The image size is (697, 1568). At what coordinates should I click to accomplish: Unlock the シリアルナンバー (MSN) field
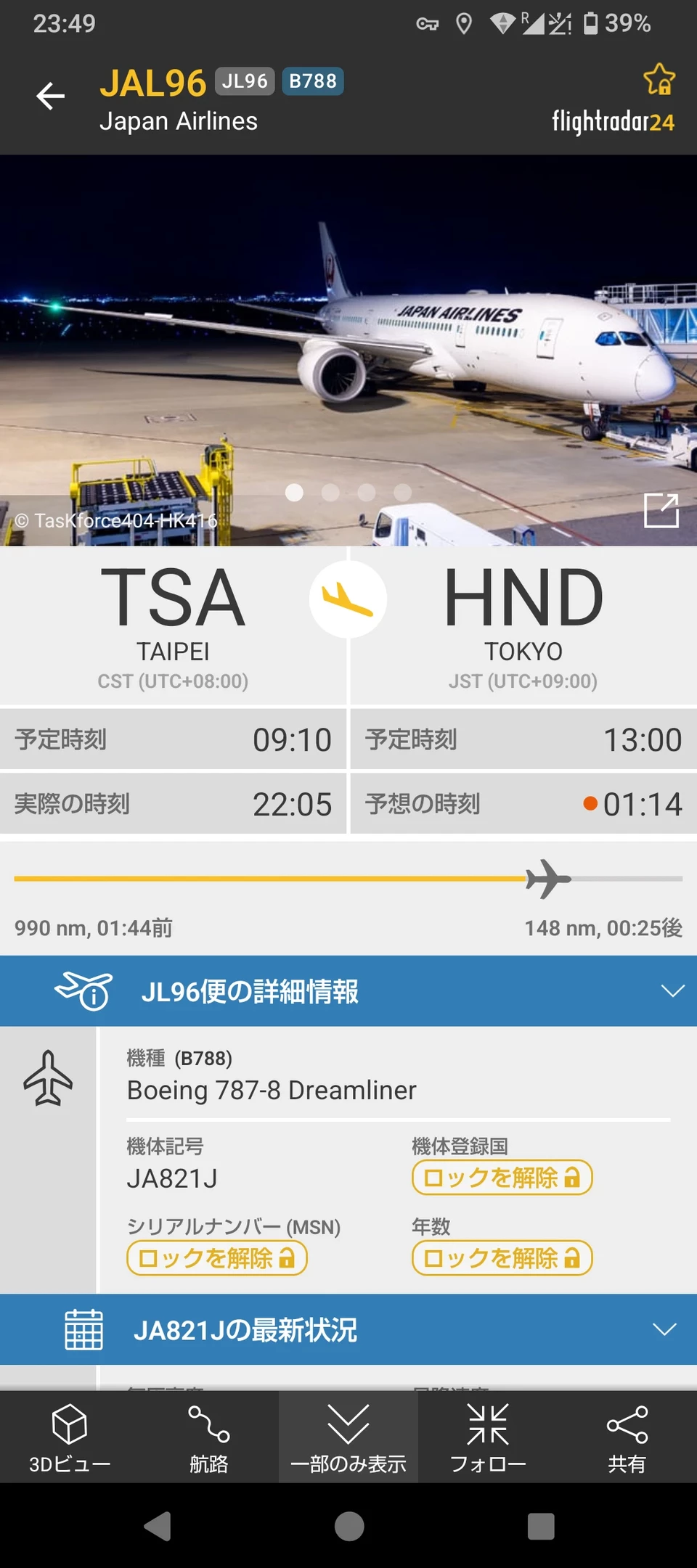216,1257
